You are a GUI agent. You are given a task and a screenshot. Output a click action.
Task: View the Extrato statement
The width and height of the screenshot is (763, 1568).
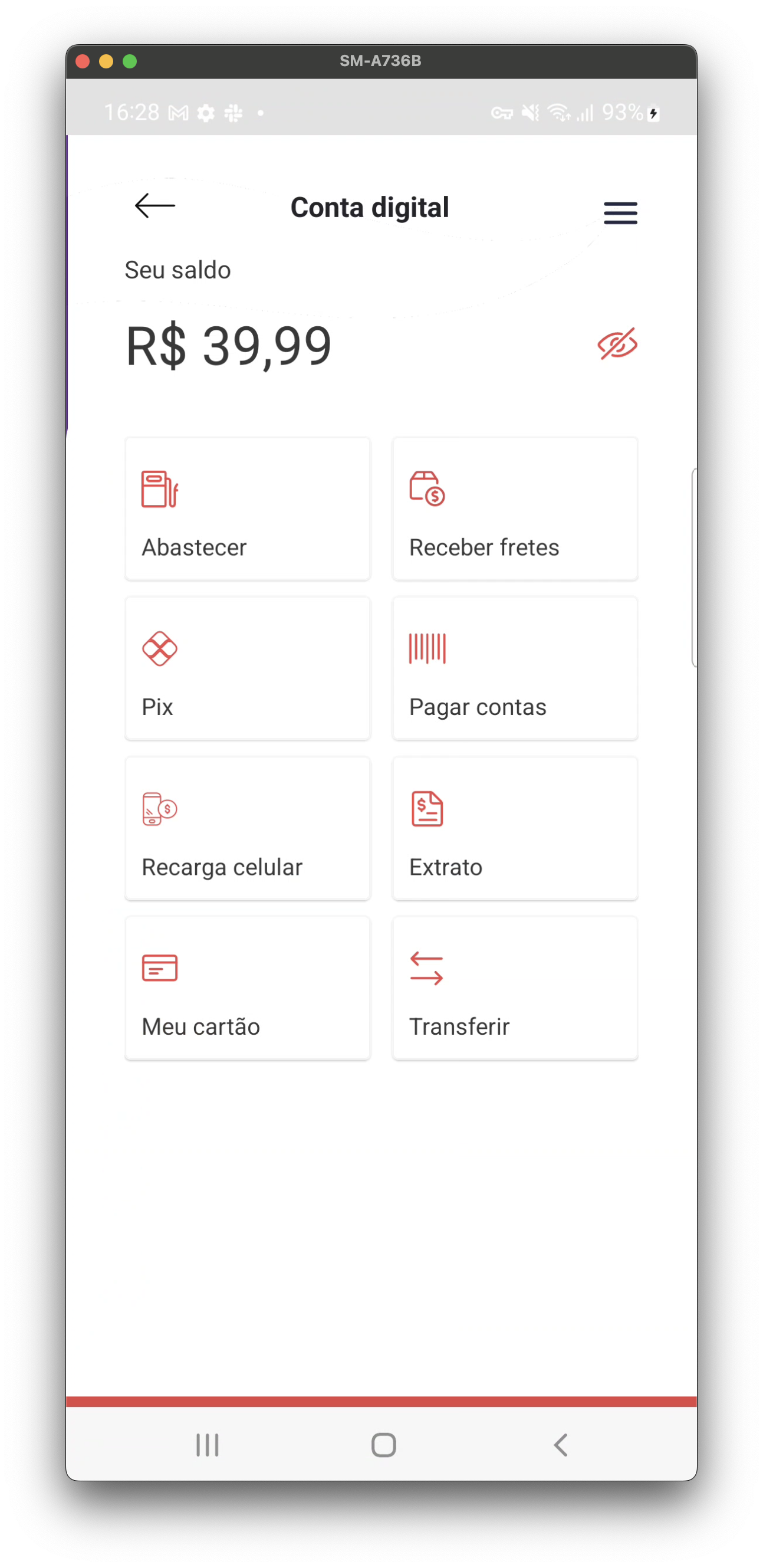[515, 828]
